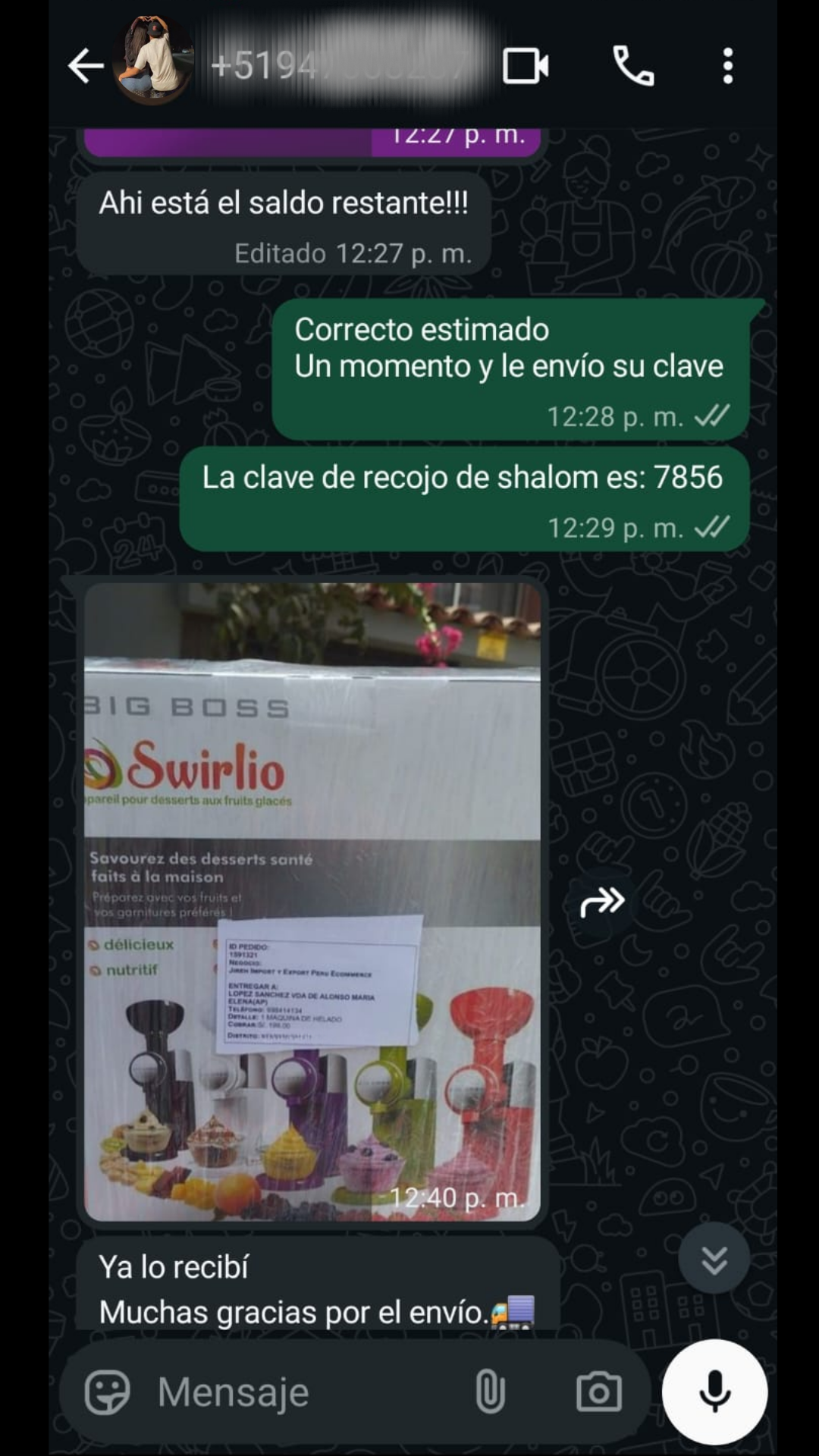Viewport: 819px width, 1456px height.
Task: Open the emoji and sticker picker
Action: coord(107,1392)
